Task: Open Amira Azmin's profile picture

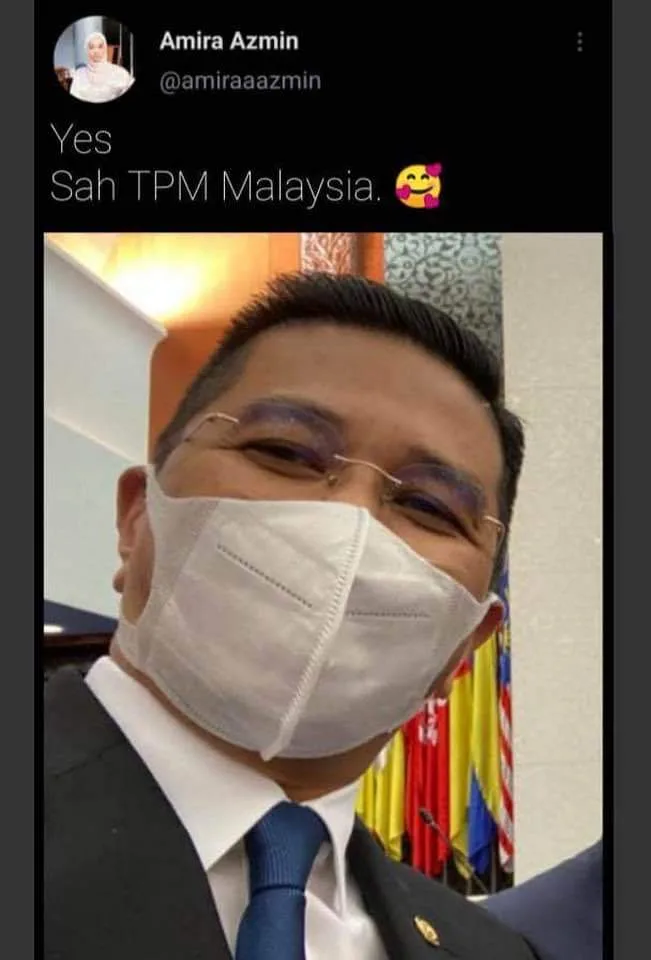Action: [94, 60]
